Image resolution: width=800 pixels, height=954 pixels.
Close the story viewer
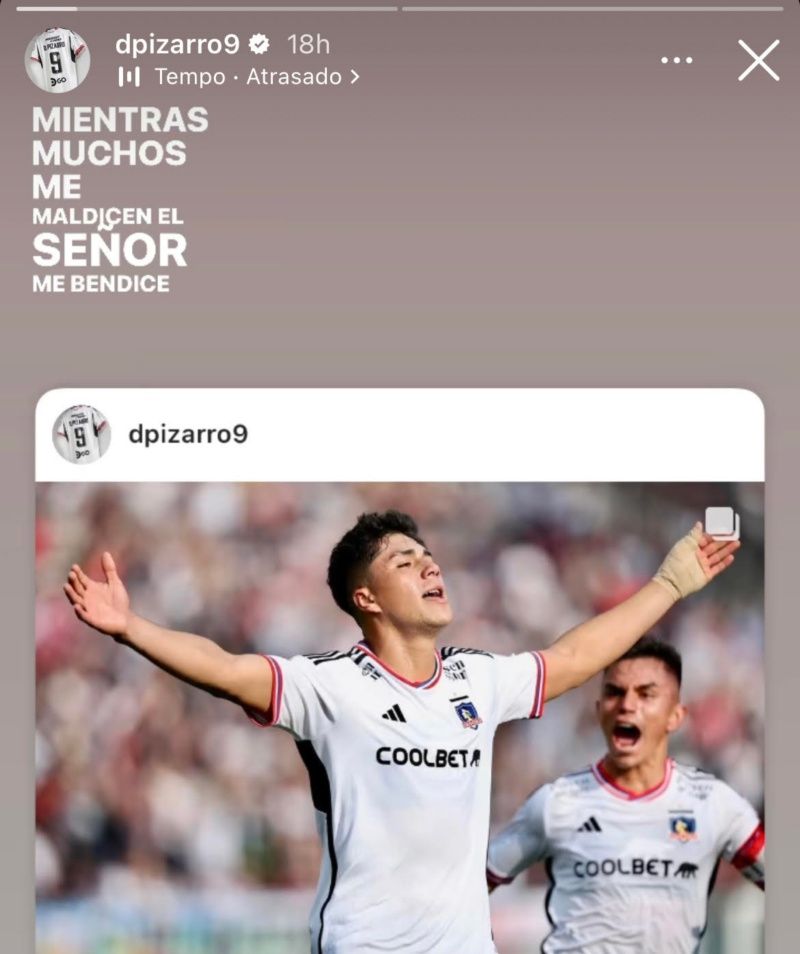(x=758, y=61)
